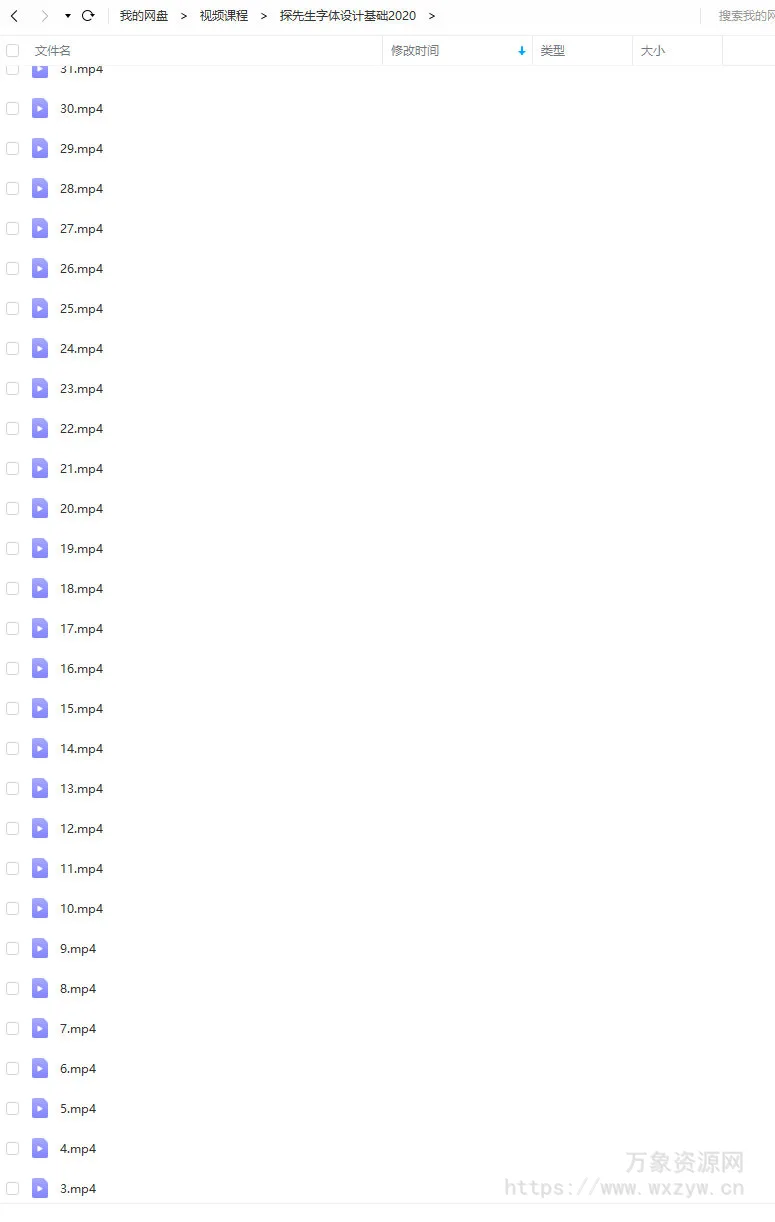This screenshot has width=775, height=1222.
Task: Mark the checkbox for 6.mp4
Action: coord(13,1069)
